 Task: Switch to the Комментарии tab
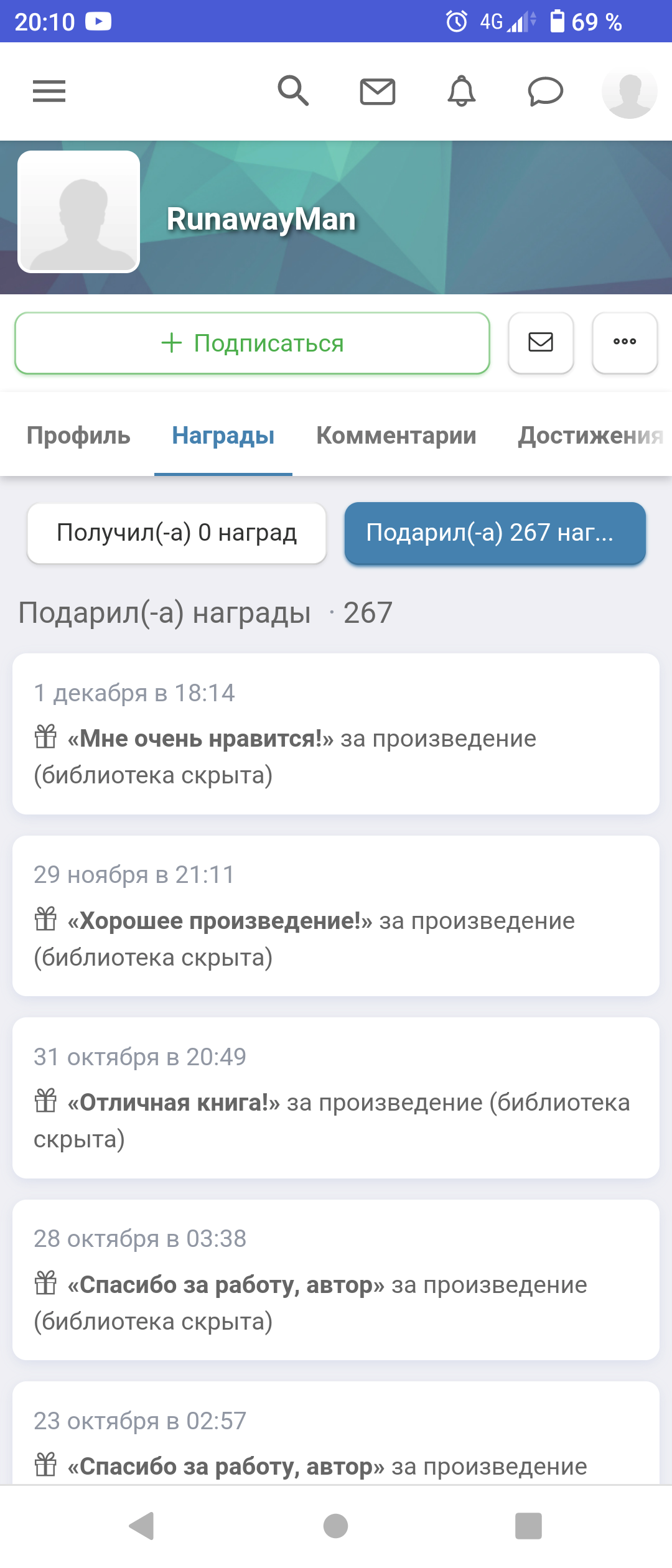click(396, 436)
